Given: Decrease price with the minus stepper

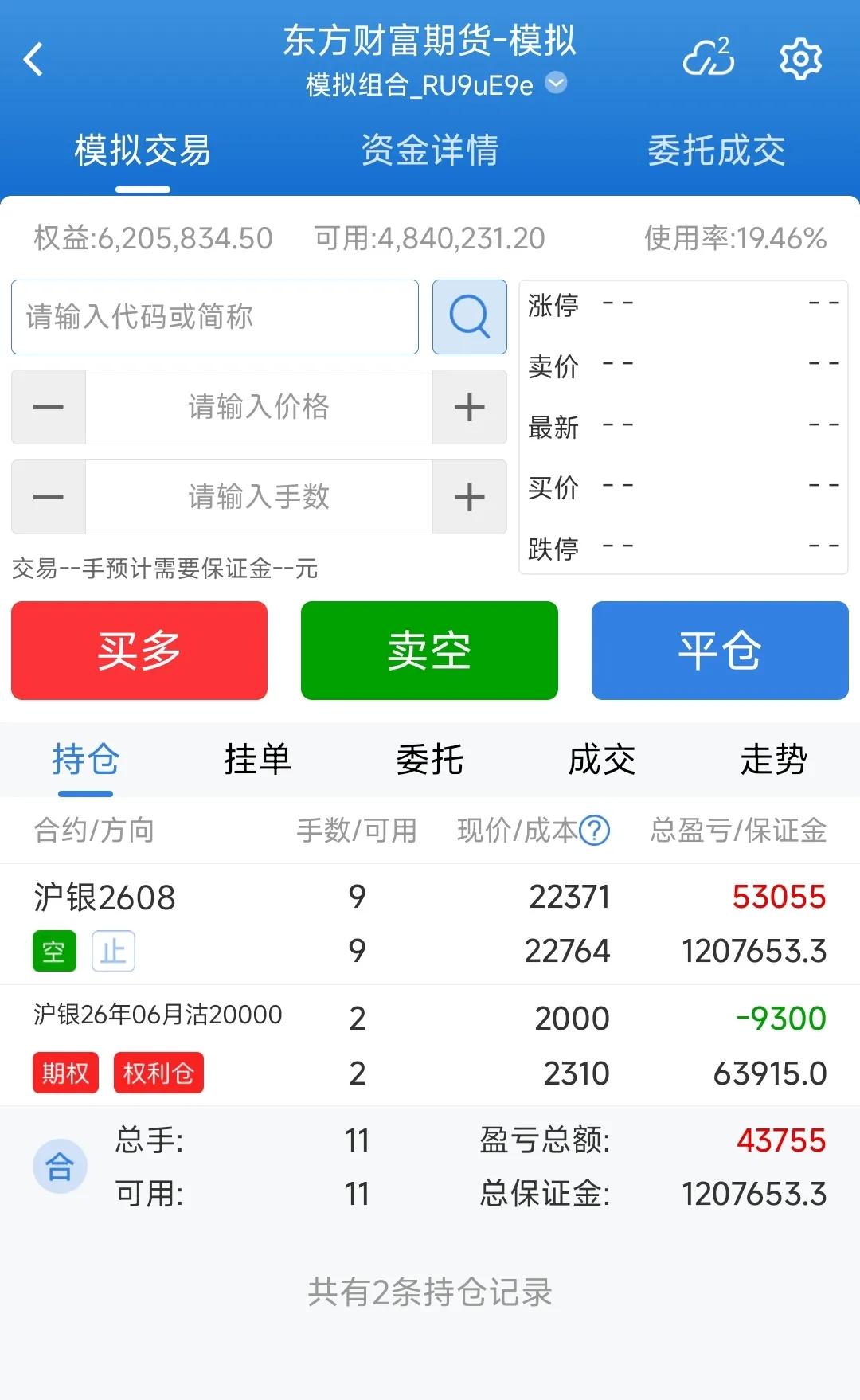Looking at the screenshot, I should coord(47,407).
